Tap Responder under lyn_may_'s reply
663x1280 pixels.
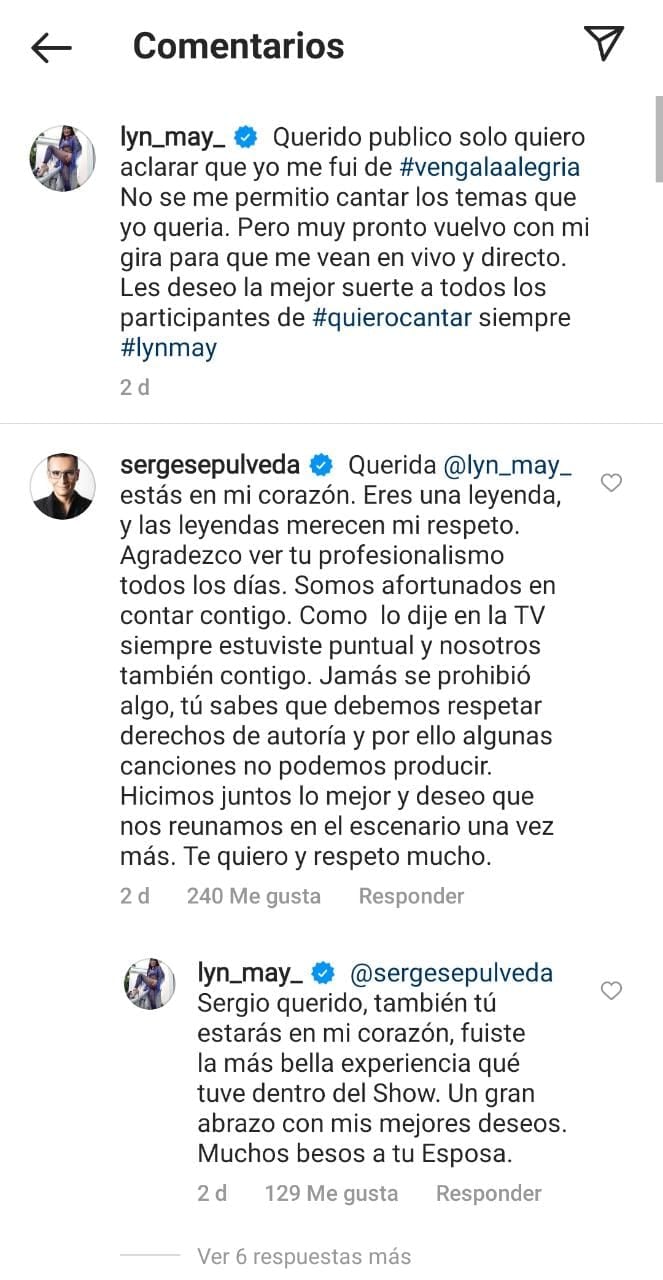pyautogui.click(x=489, y=1193)
